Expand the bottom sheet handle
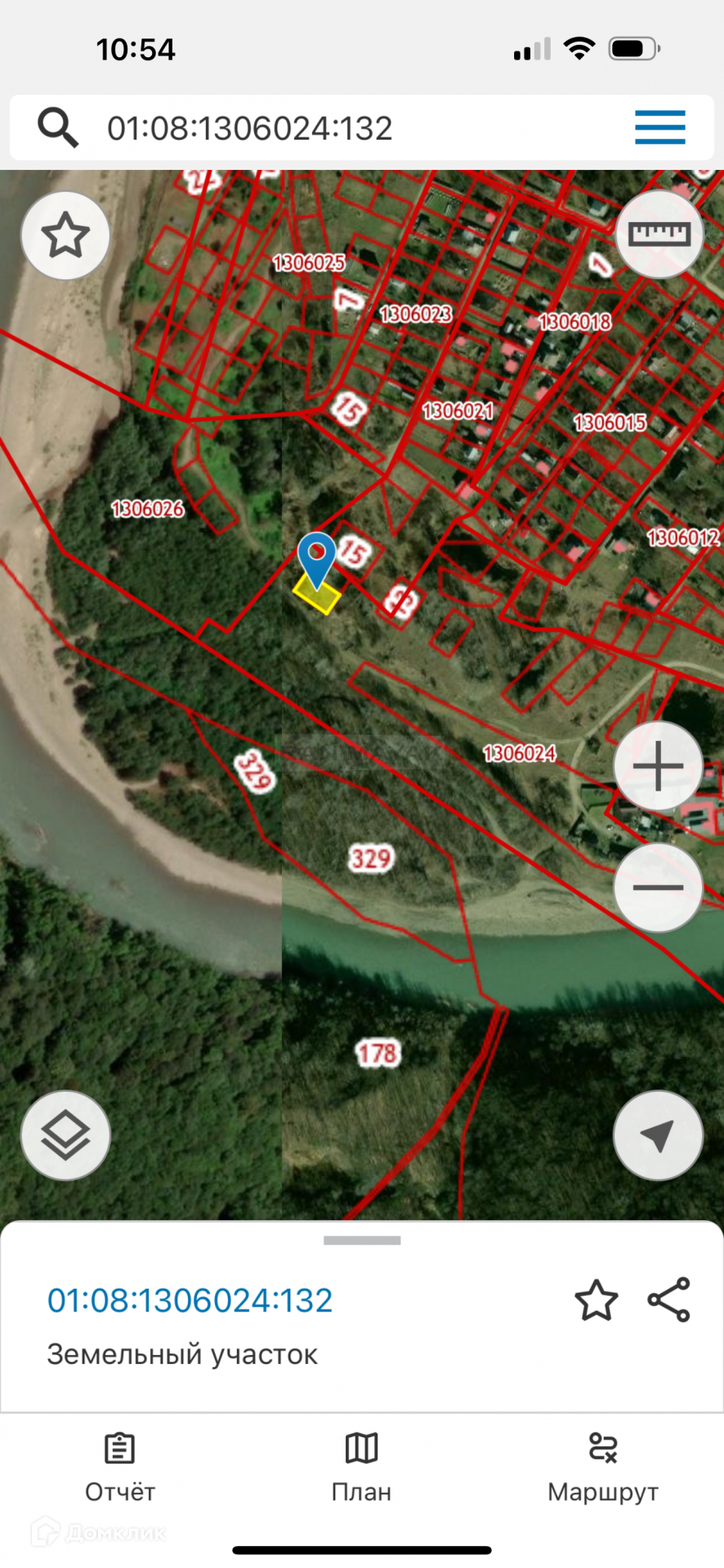The width and height of the screenshot is (724, 1568). 362,1240
